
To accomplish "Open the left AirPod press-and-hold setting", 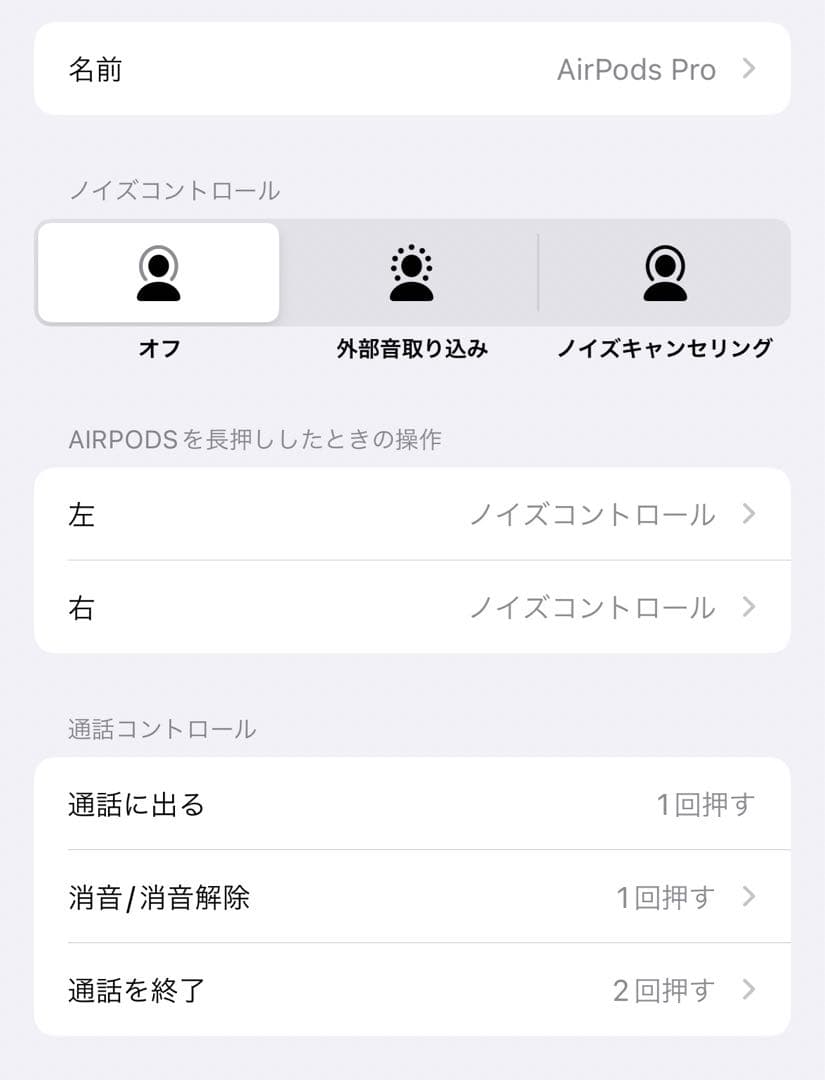I will [412, 515].
